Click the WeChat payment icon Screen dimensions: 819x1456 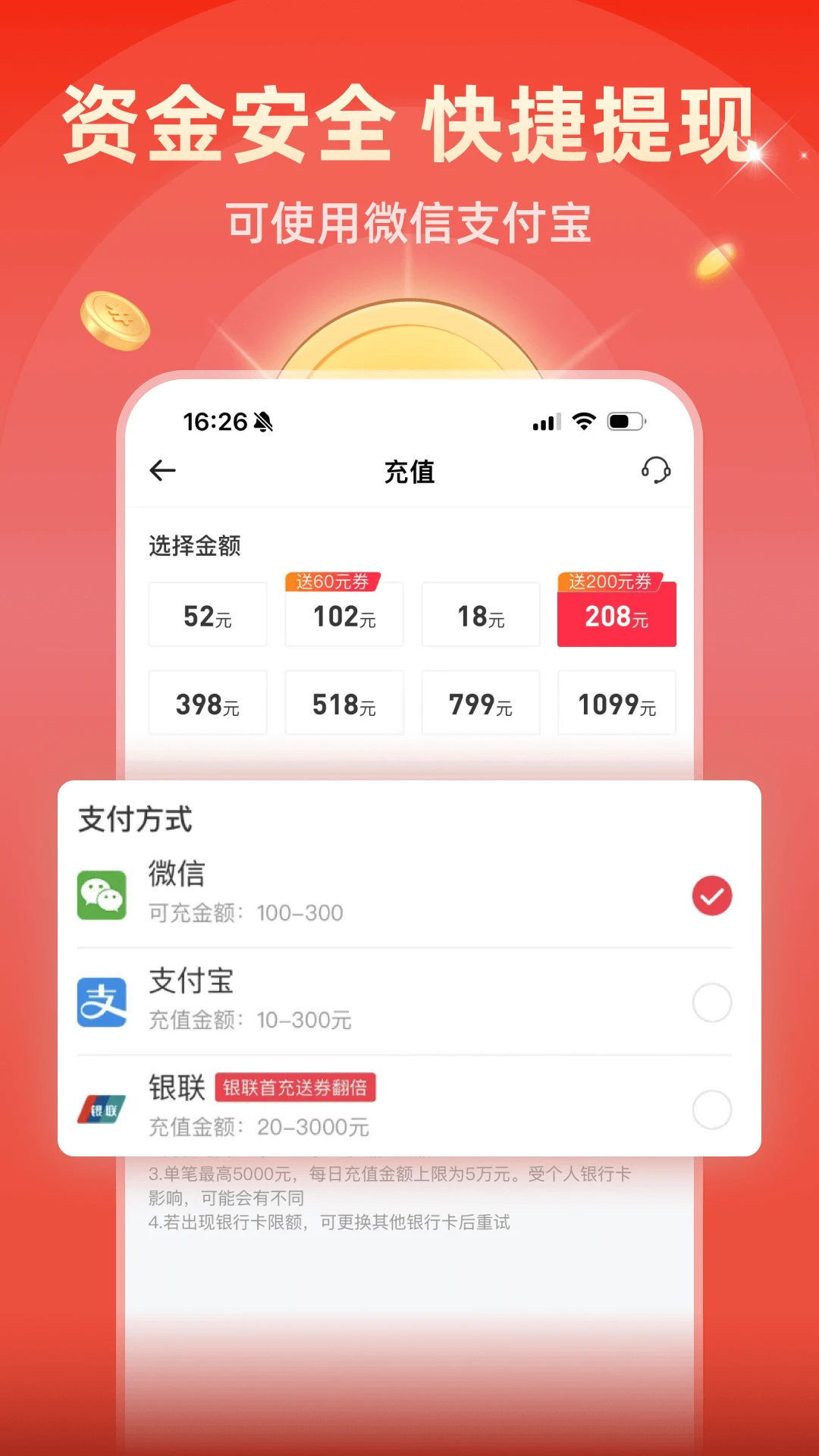pos(103,895)
